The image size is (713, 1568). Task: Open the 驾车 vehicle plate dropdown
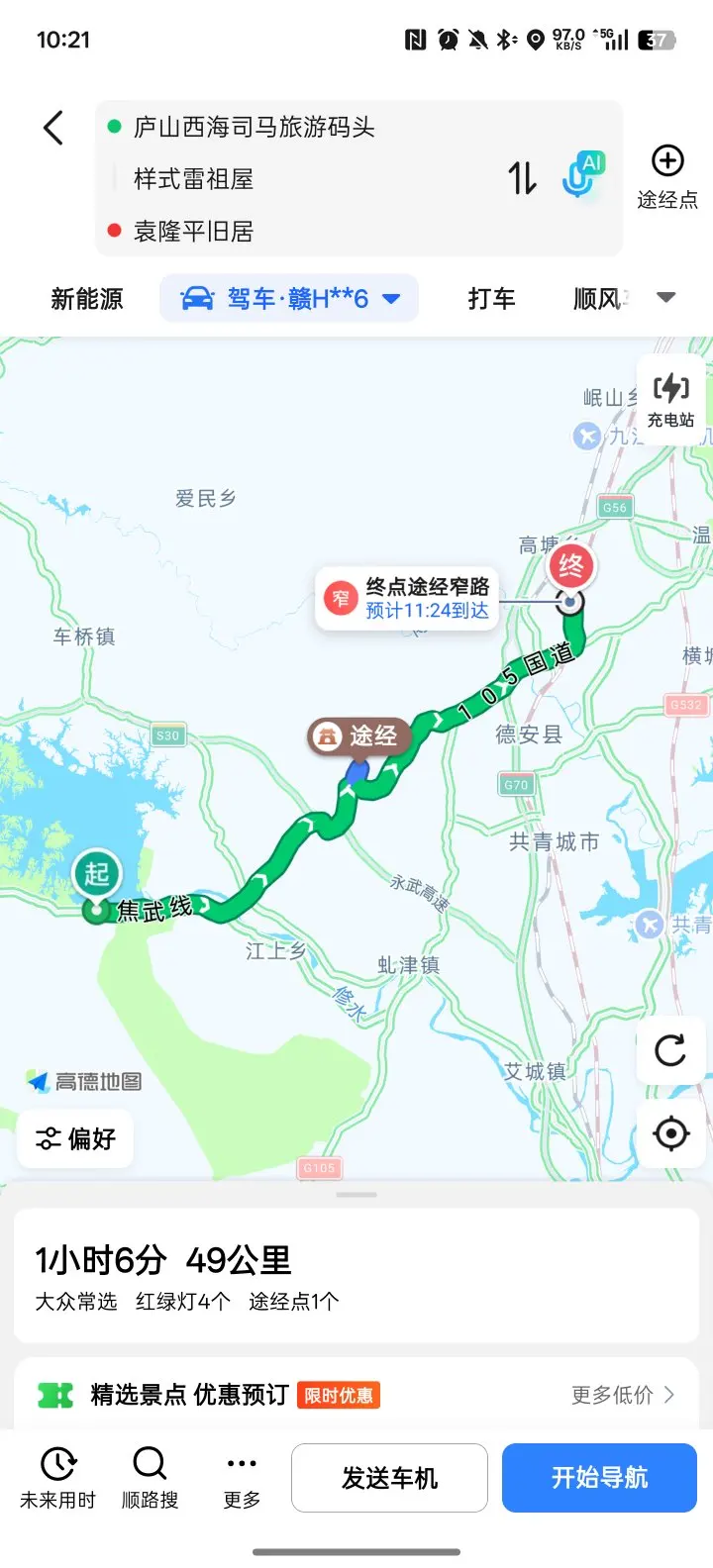coord(289,299)
